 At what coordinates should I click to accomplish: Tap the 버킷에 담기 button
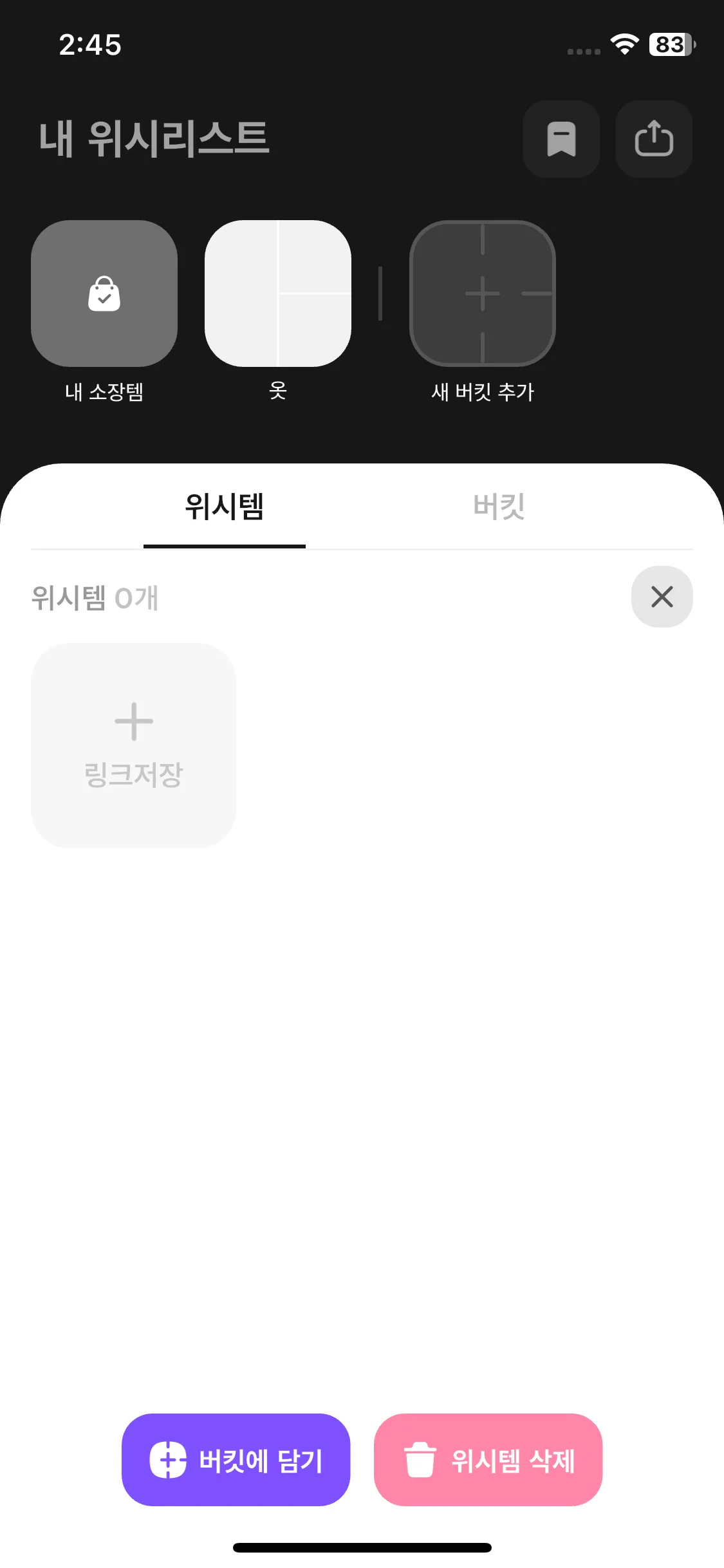pyautogui.click(x=236, y=1460)
